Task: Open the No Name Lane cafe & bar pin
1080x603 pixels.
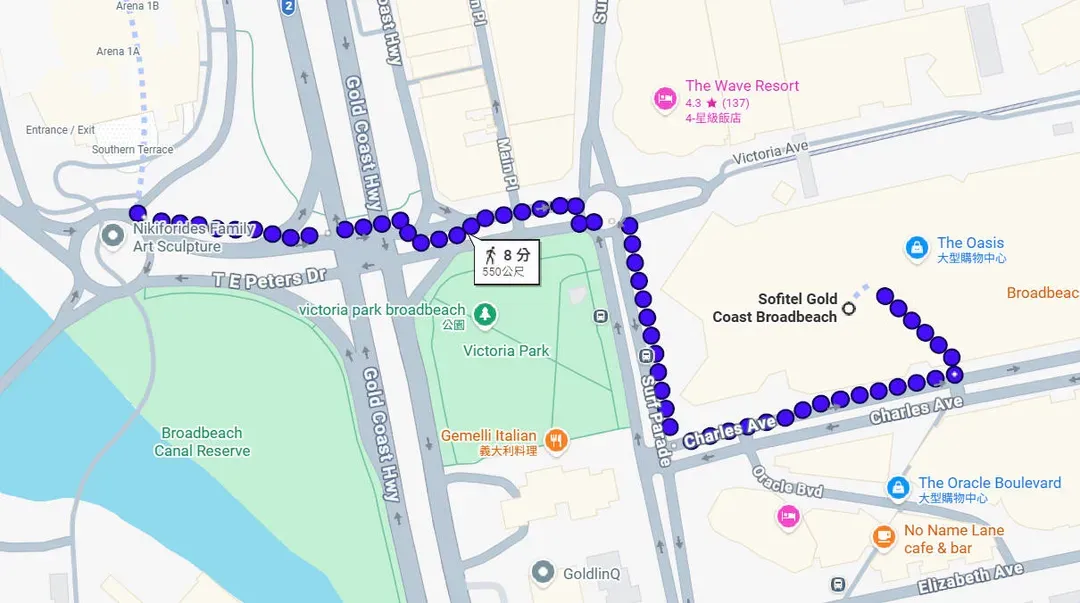Action: pos(883,537)
